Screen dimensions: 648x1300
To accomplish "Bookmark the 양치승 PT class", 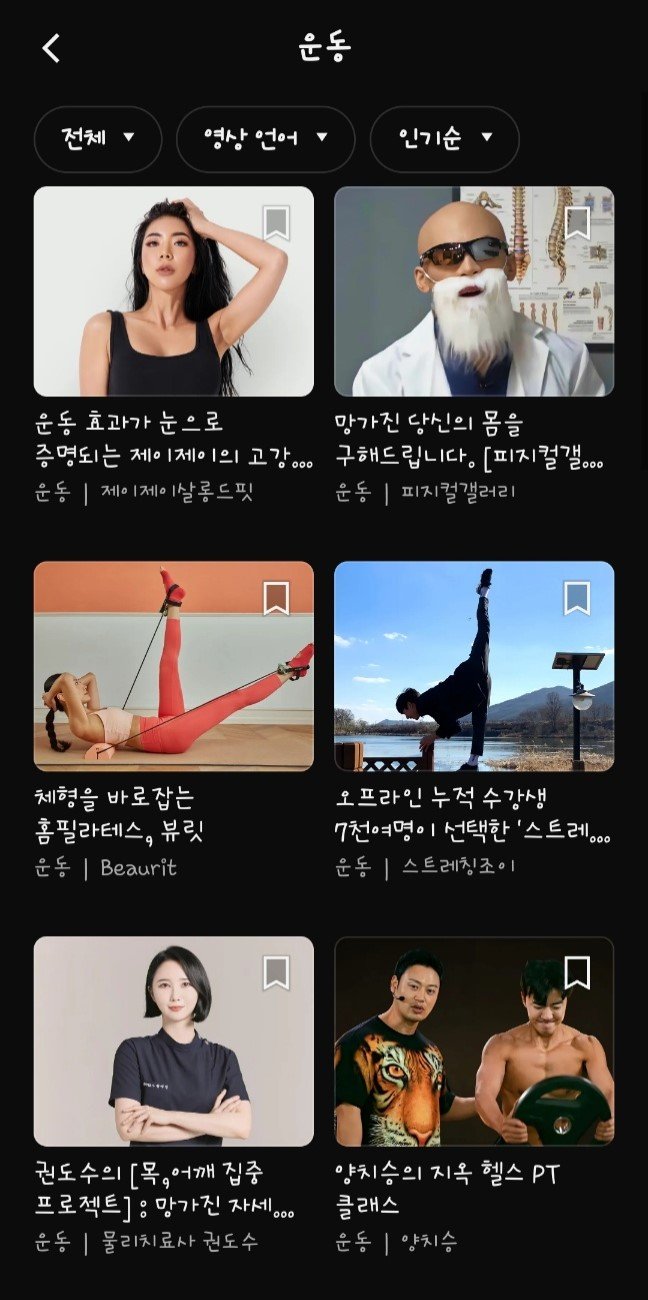I will coord(577,972).
